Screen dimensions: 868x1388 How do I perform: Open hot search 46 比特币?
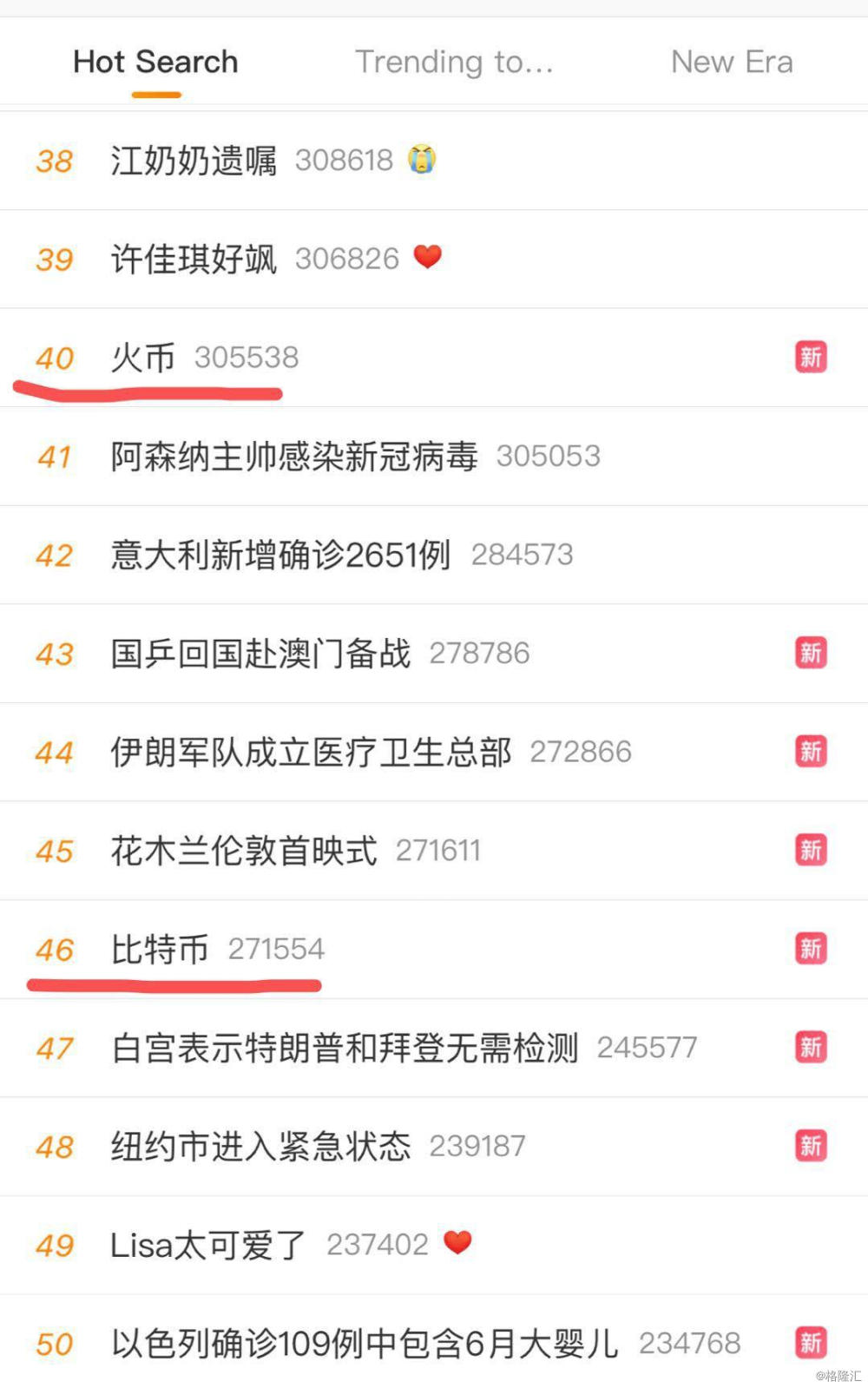[x=160, y=950]
